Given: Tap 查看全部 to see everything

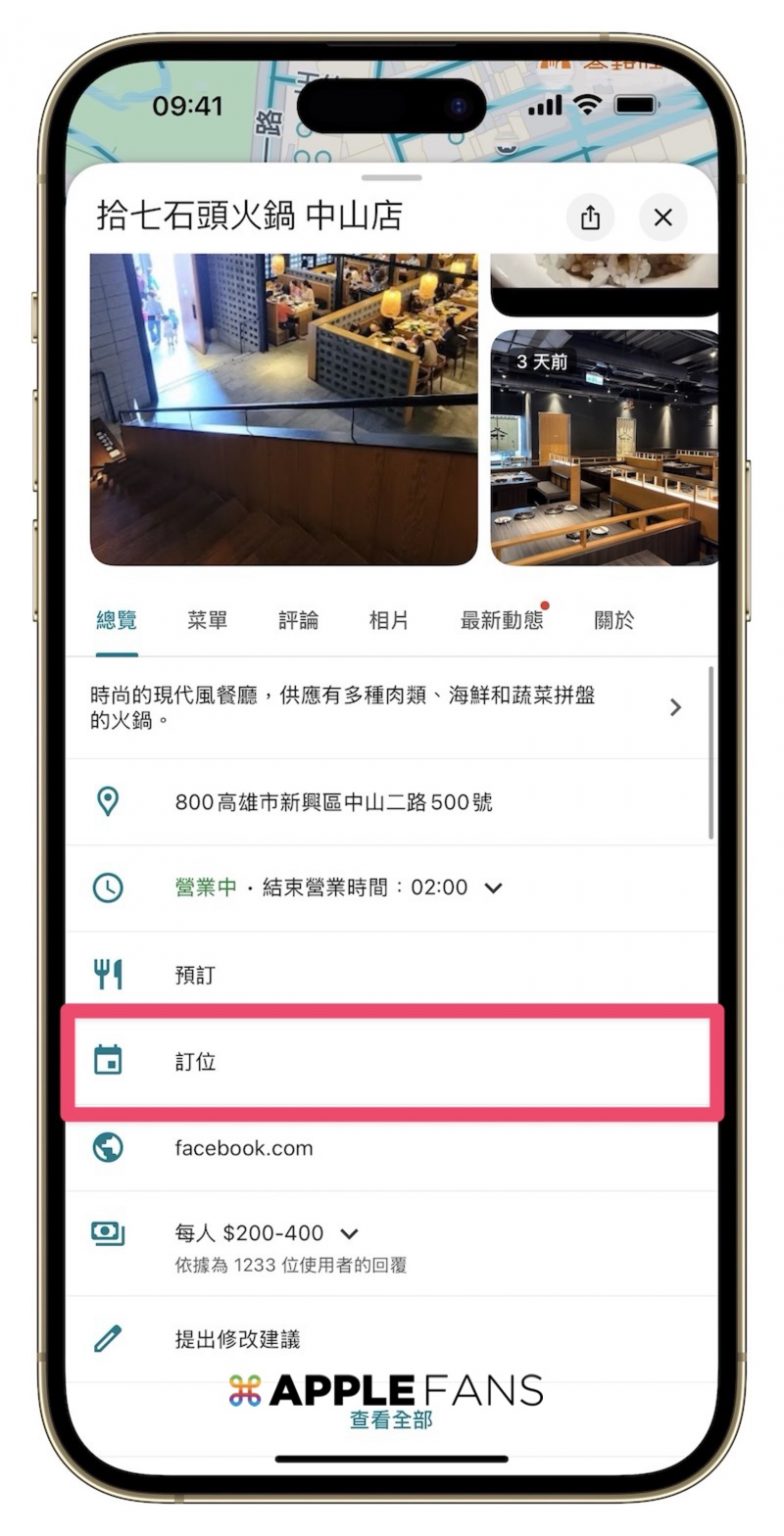Looking at the screenshot, I should (x=391, y=1420).
